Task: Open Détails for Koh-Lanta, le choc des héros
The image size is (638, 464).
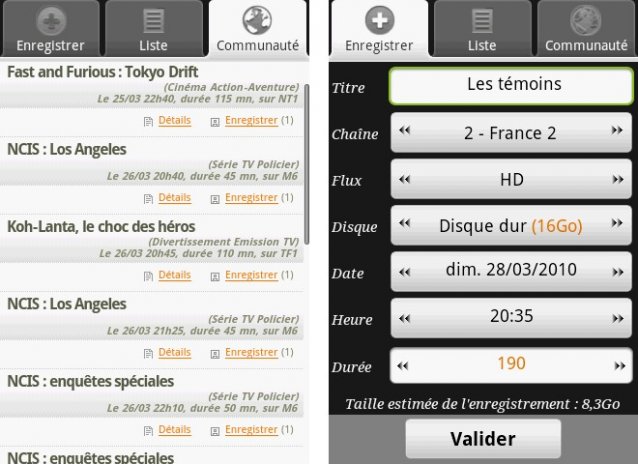Action: 174,275
